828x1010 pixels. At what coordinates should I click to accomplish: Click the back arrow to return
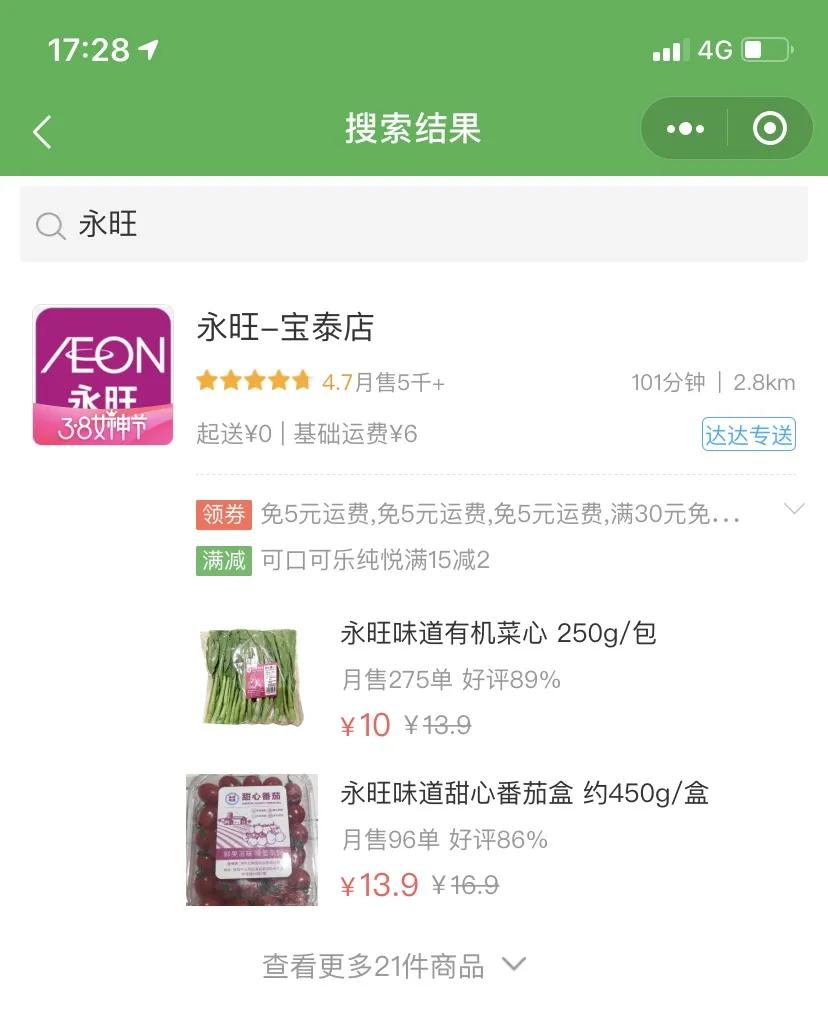tap(42, 129)
